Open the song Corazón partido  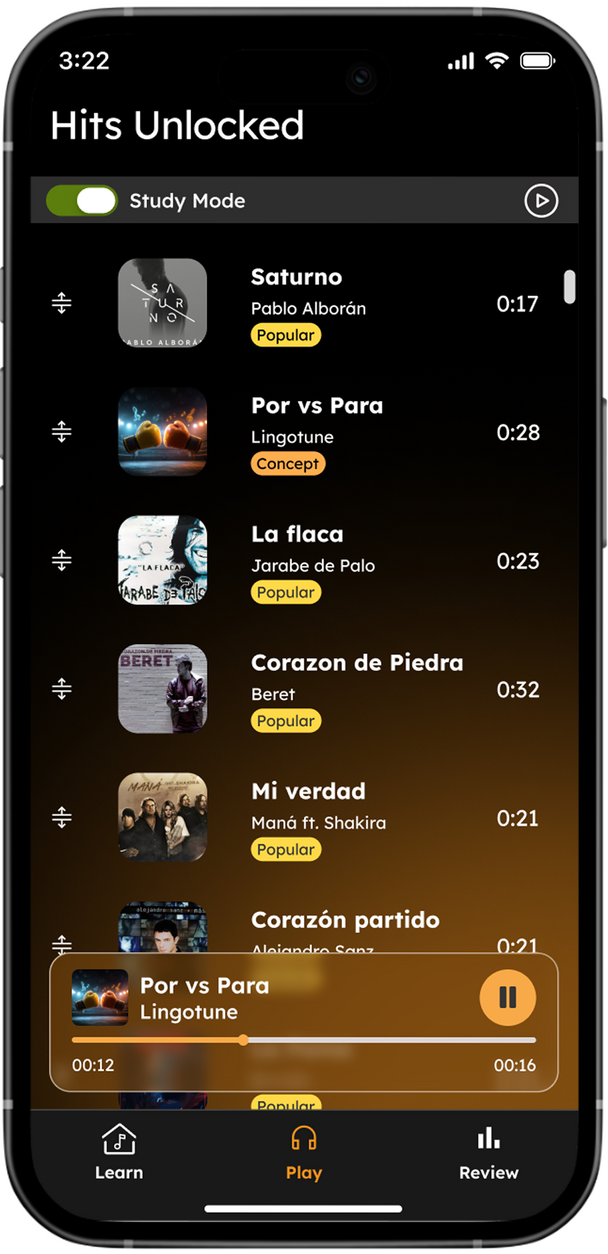pos(344,920)
